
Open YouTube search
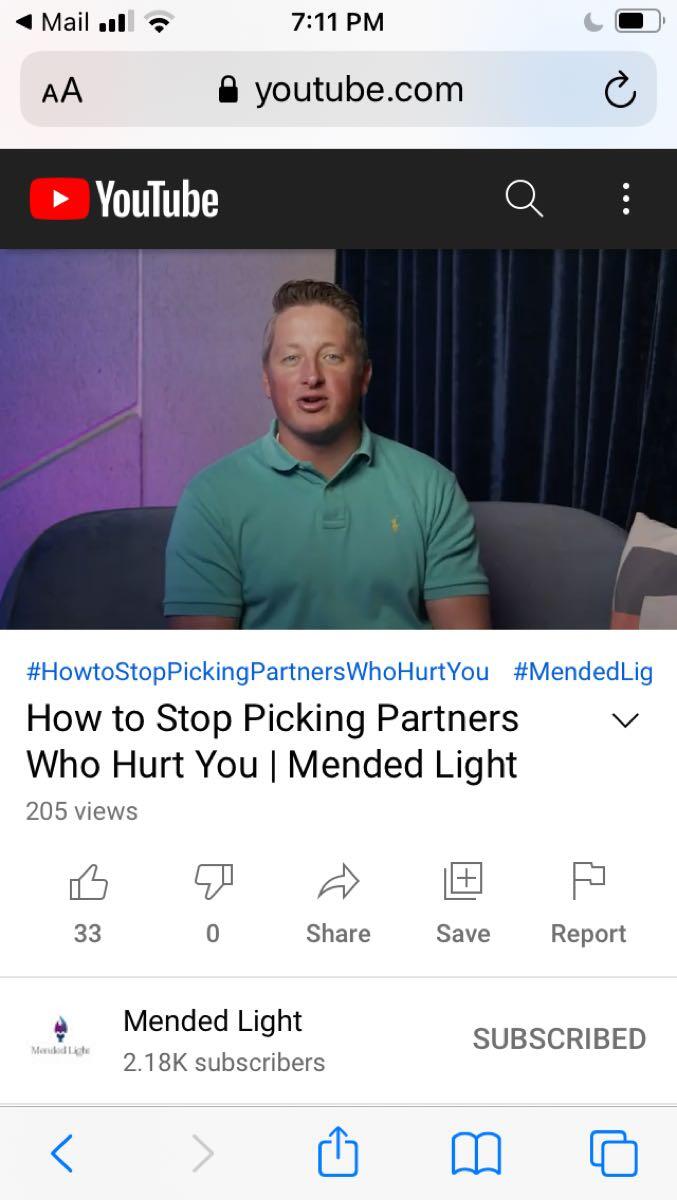[523, 199]
